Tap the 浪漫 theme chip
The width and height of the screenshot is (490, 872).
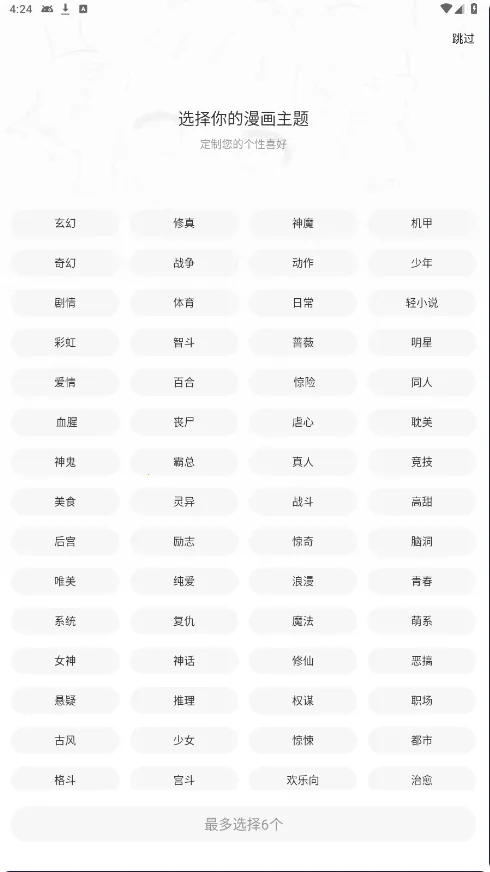pos(303,581)
